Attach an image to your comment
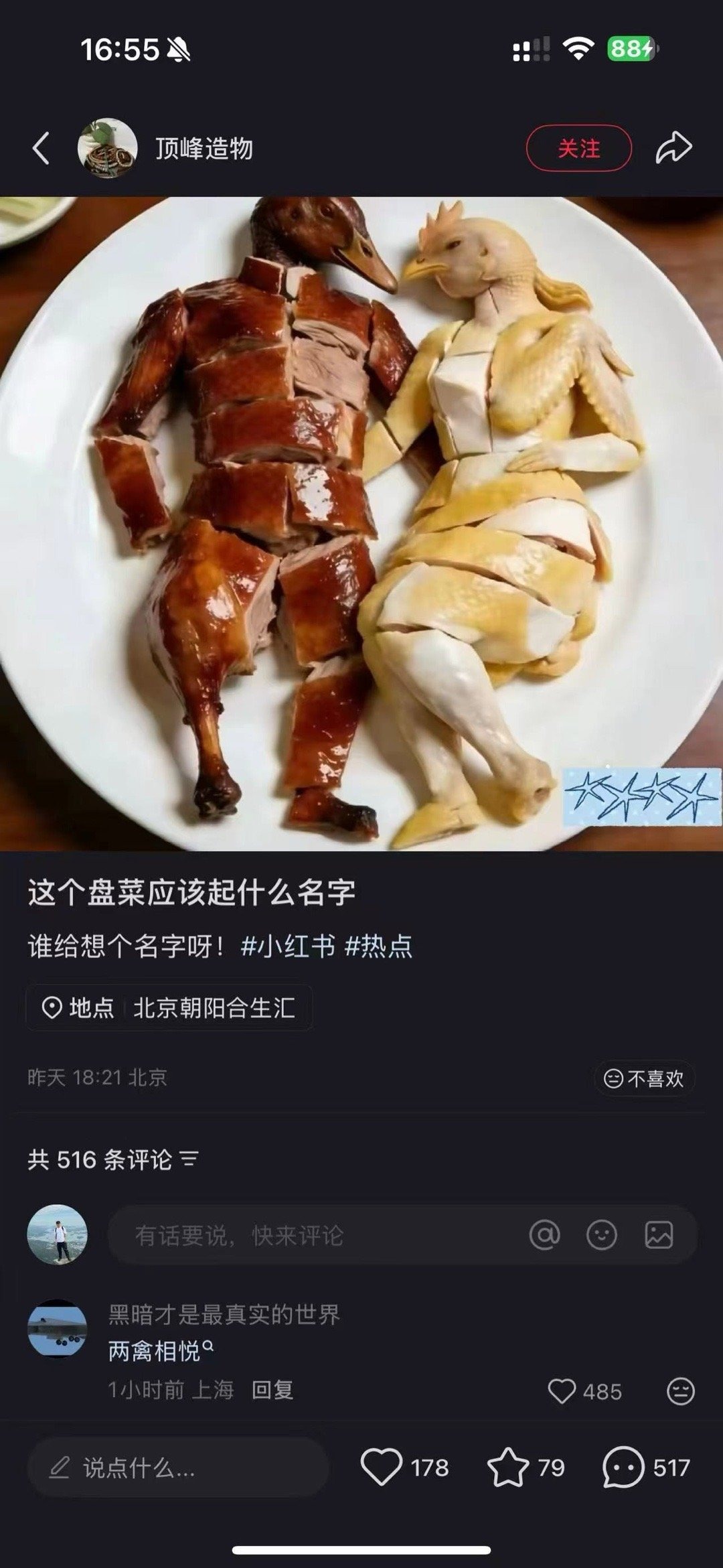 (x=659, y=1234)
